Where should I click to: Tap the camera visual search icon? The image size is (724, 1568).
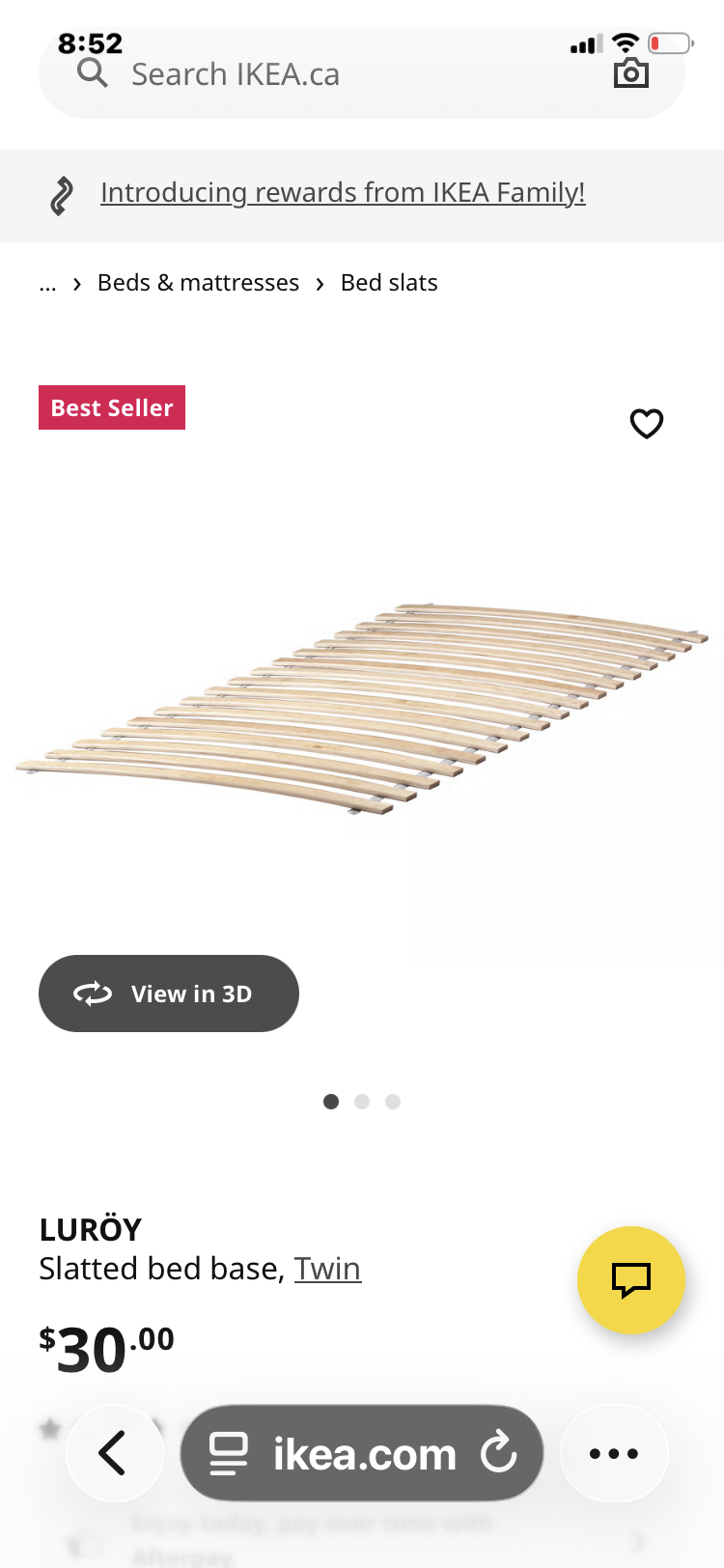(x=631, y=72)
